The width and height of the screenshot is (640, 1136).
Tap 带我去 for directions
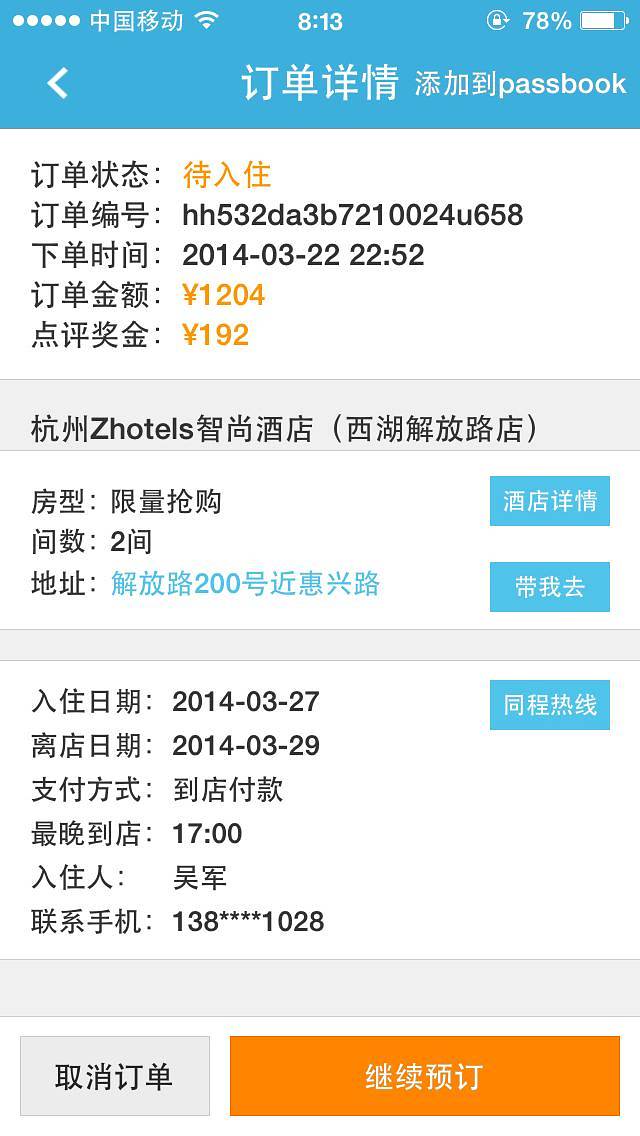[x=549, y=587]
